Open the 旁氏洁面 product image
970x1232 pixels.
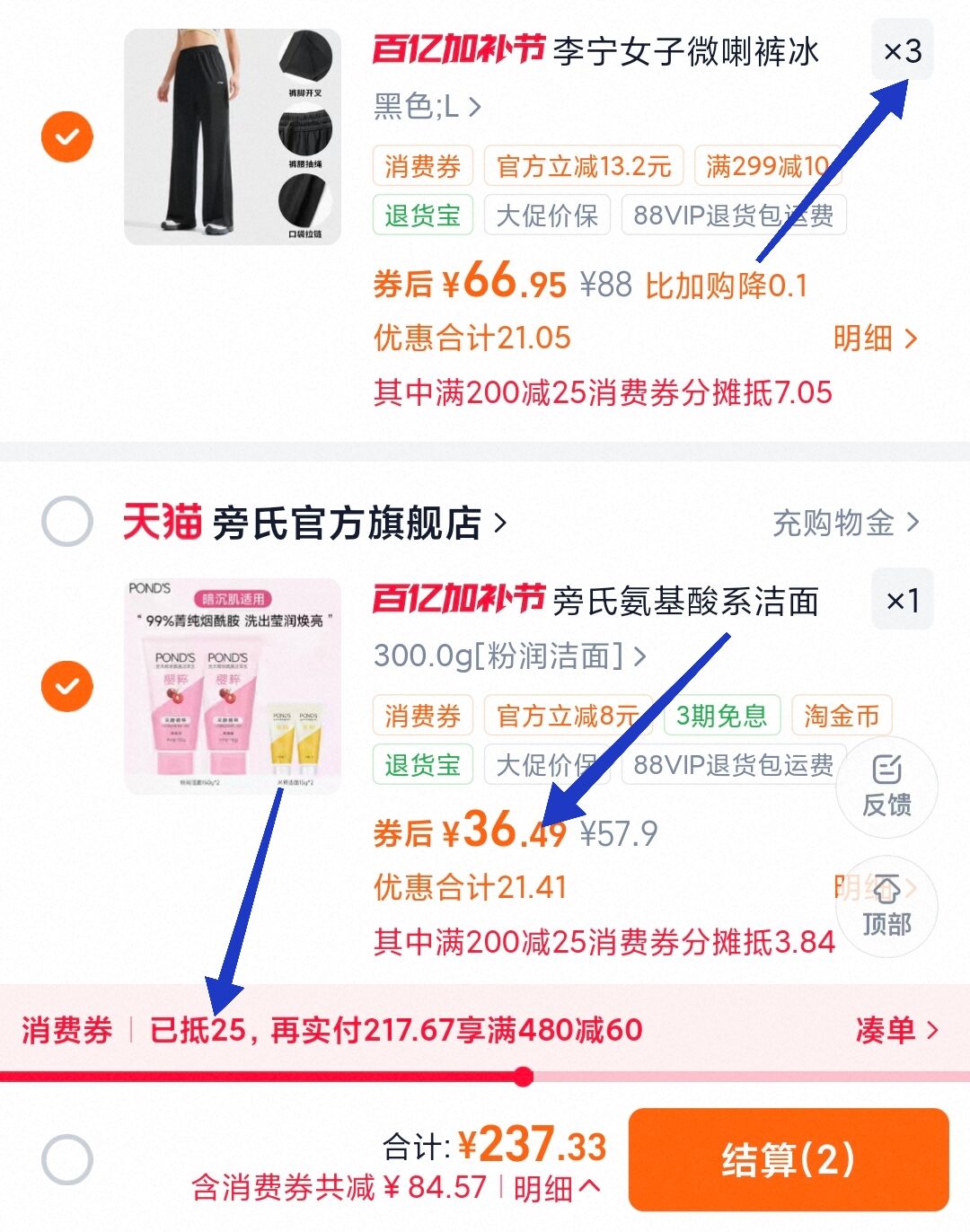pyautogui.click(x=233, y=686)
